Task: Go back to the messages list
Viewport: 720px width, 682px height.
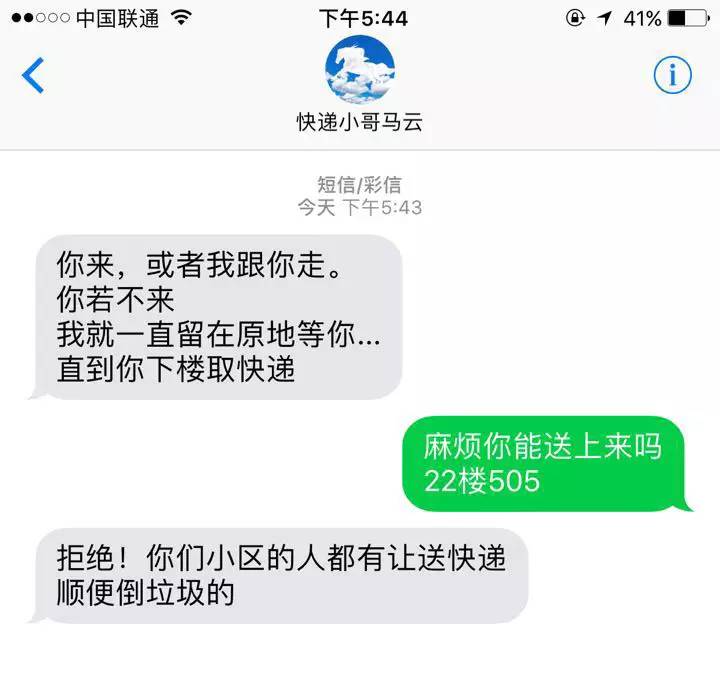Action: coord(33,75)
